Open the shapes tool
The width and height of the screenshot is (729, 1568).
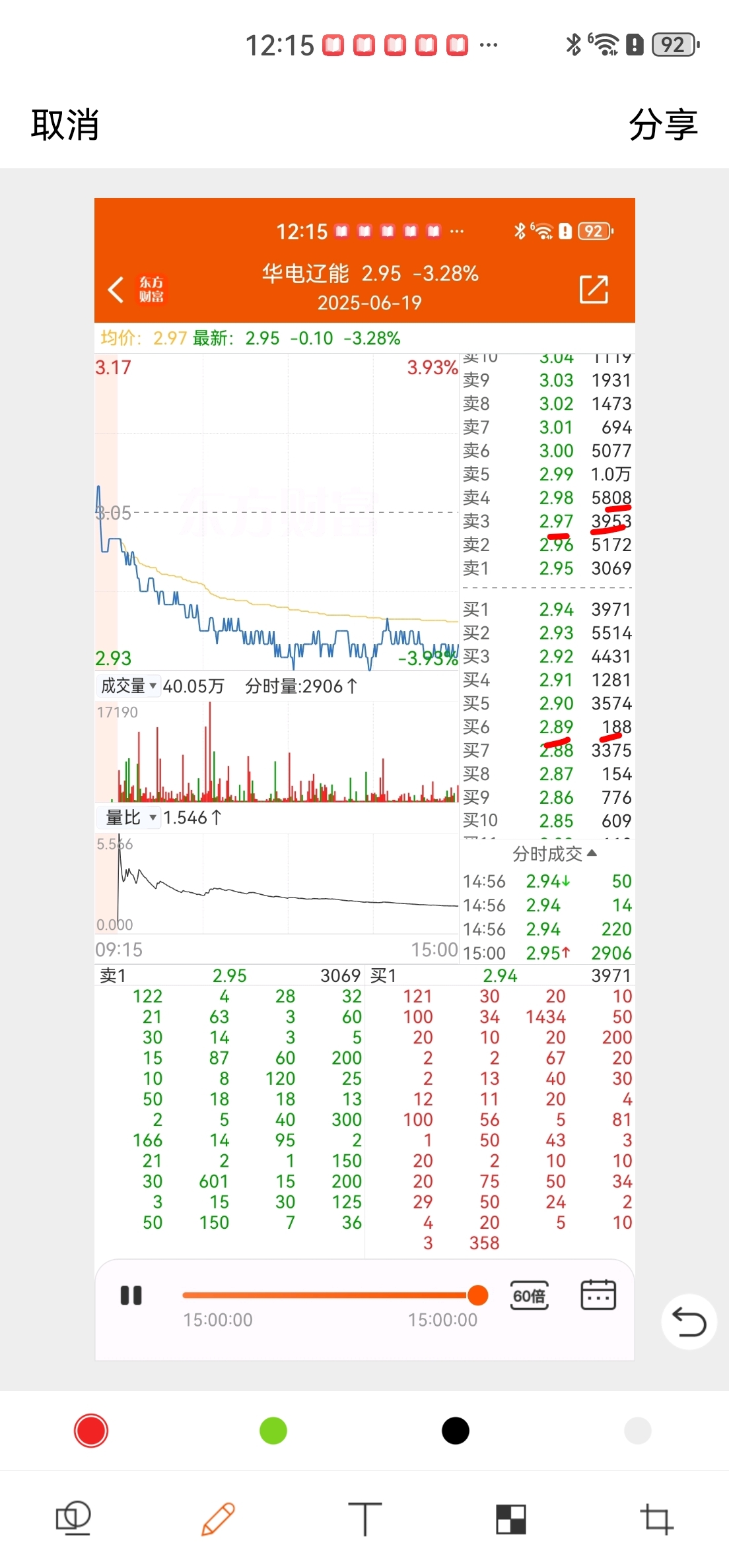pos(73,1518)
